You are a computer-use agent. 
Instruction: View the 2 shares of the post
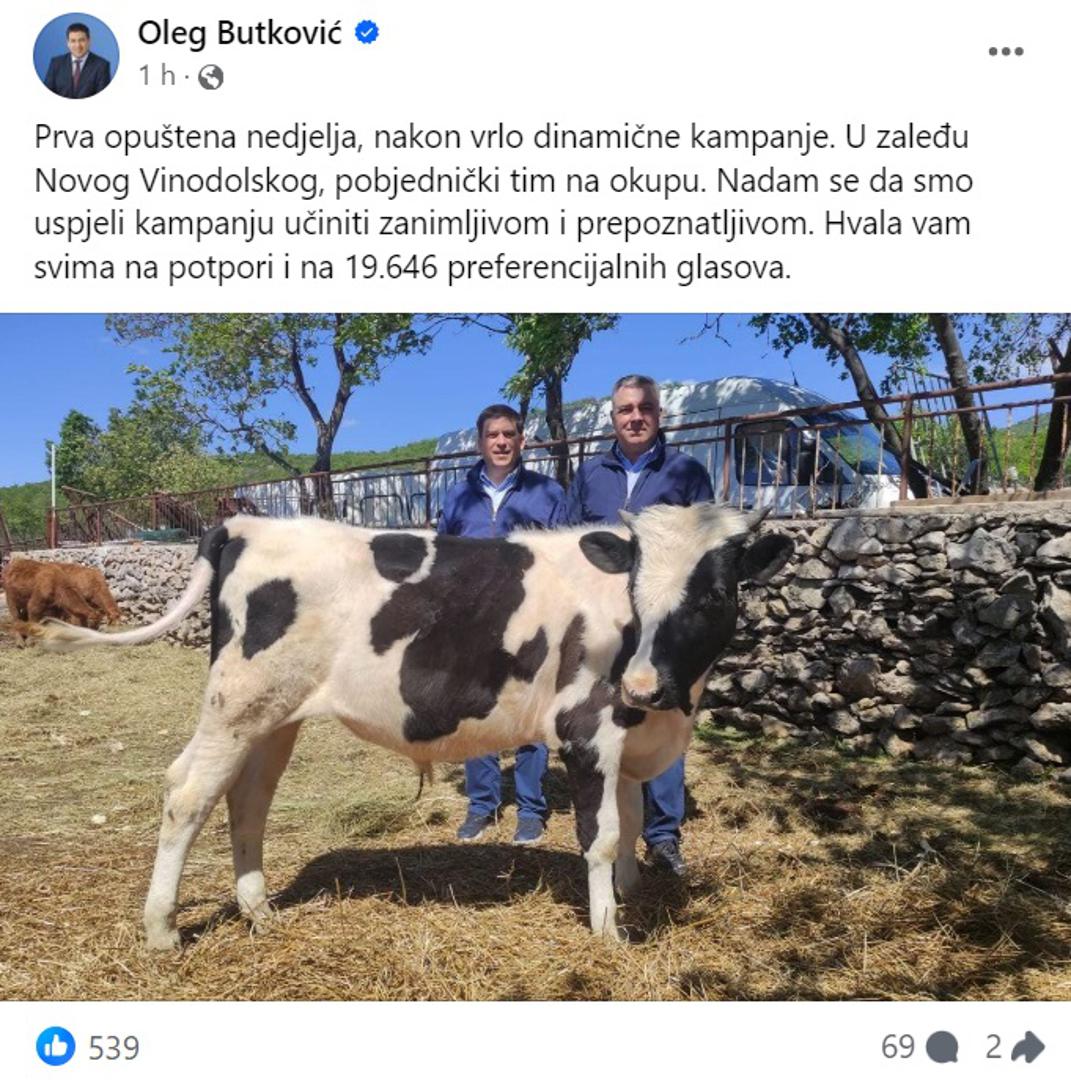tap(1014, 1047)
